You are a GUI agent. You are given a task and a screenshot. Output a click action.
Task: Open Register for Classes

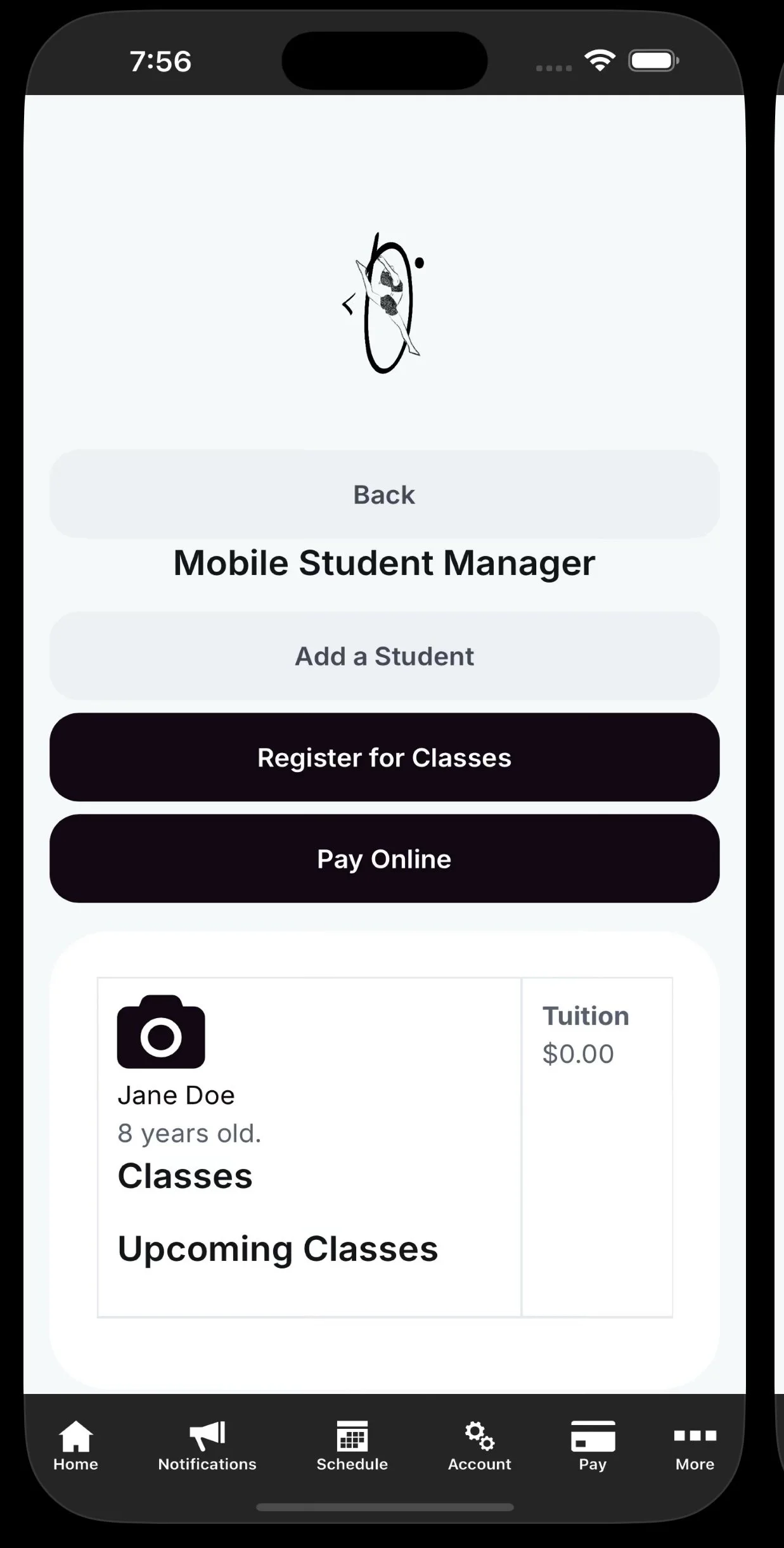(384, 758)
